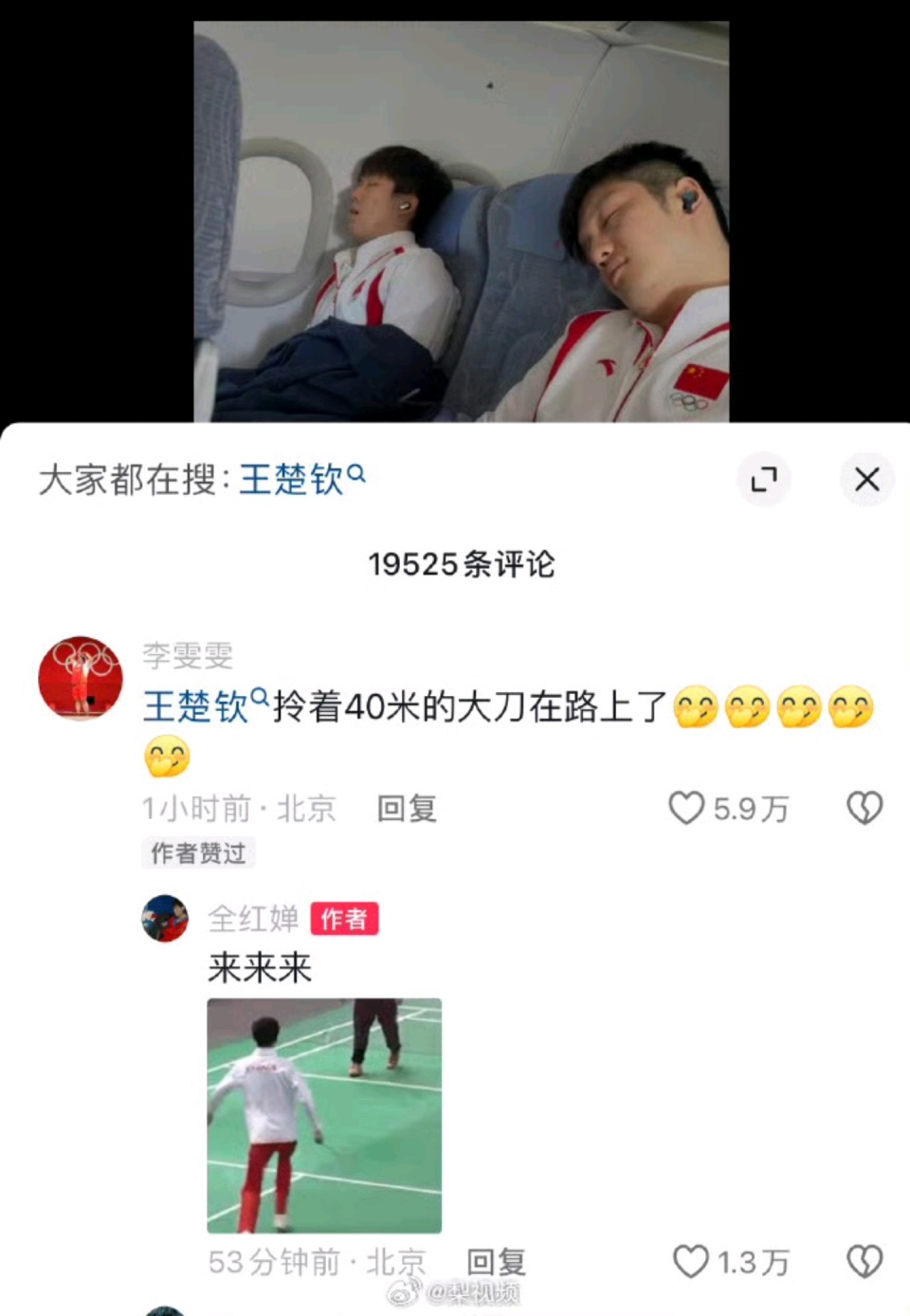Close the comments panel
Screen dimensions: 910x1316
pyautogui.click(x=866, y=480)
